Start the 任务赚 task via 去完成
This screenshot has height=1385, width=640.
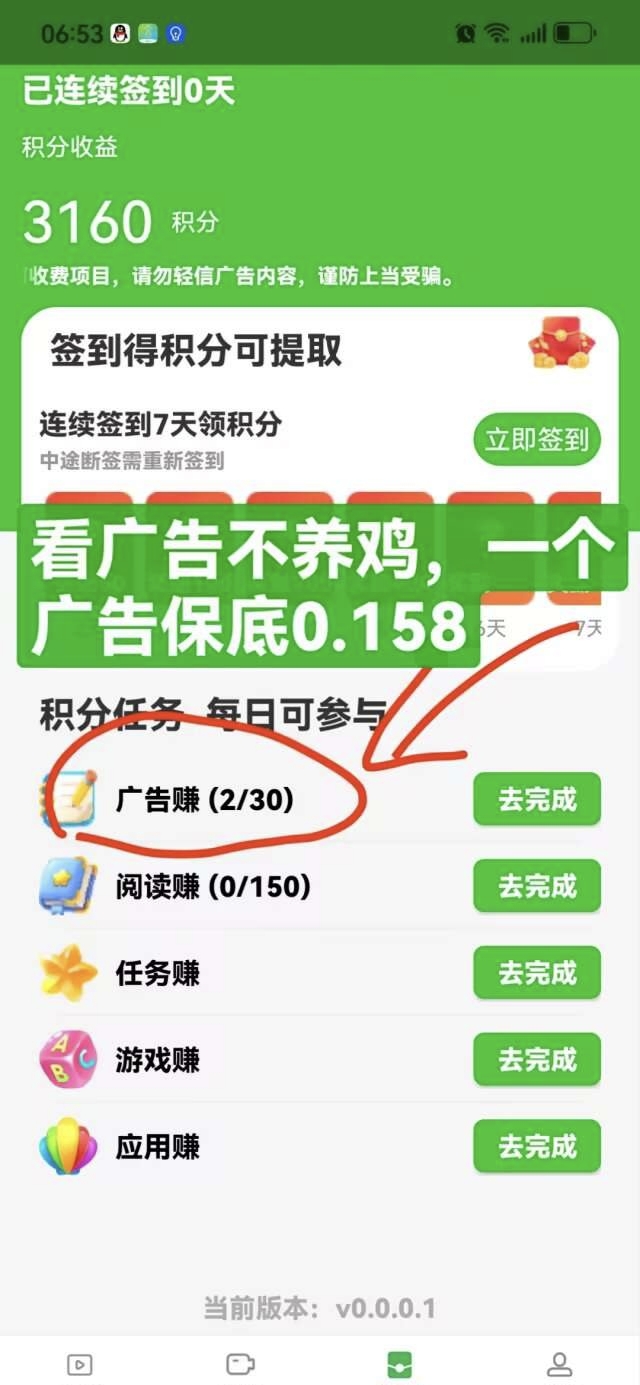click(x=537, y=972)
